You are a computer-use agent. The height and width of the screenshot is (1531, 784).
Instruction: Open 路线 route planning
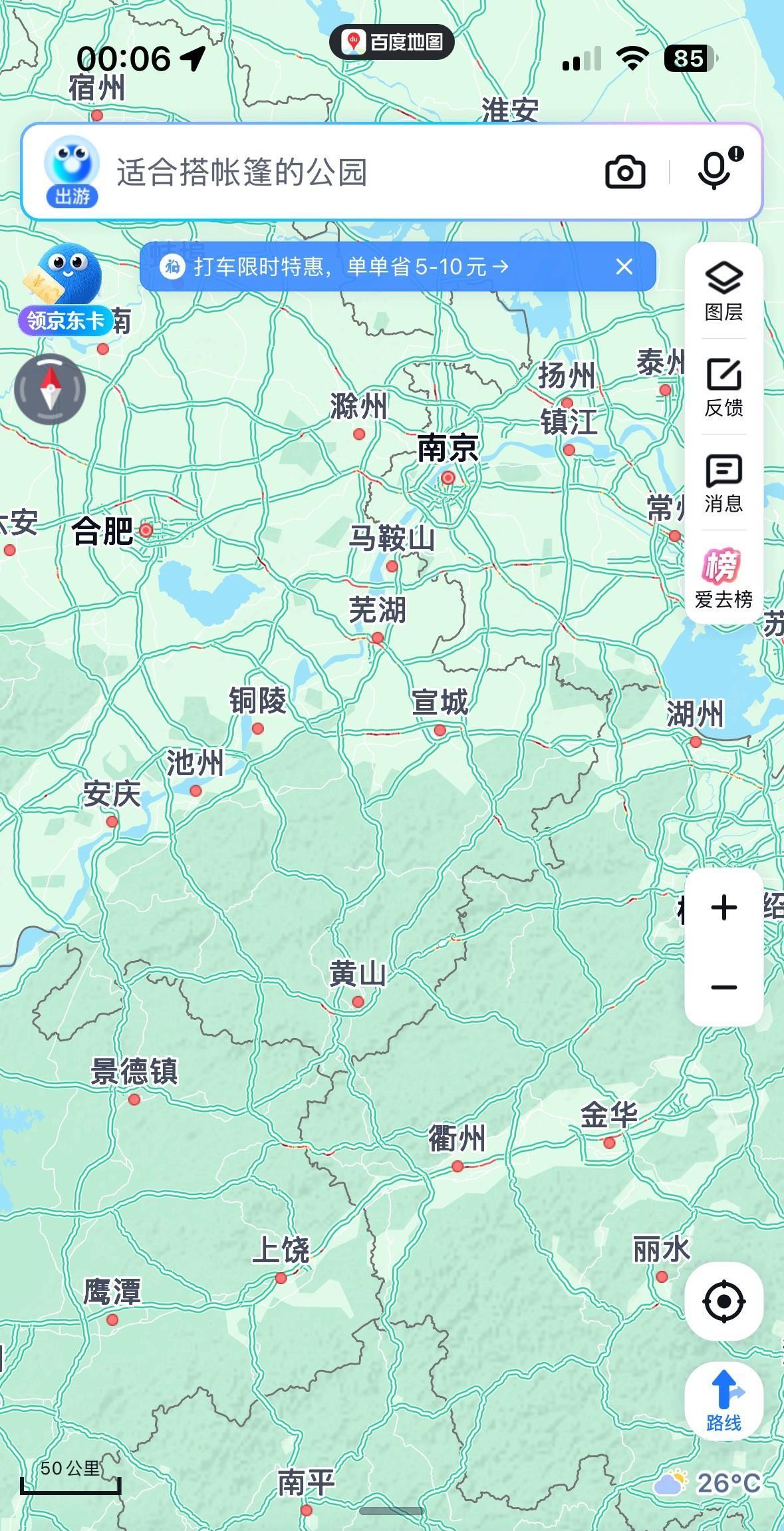[x=724, y=1401]
